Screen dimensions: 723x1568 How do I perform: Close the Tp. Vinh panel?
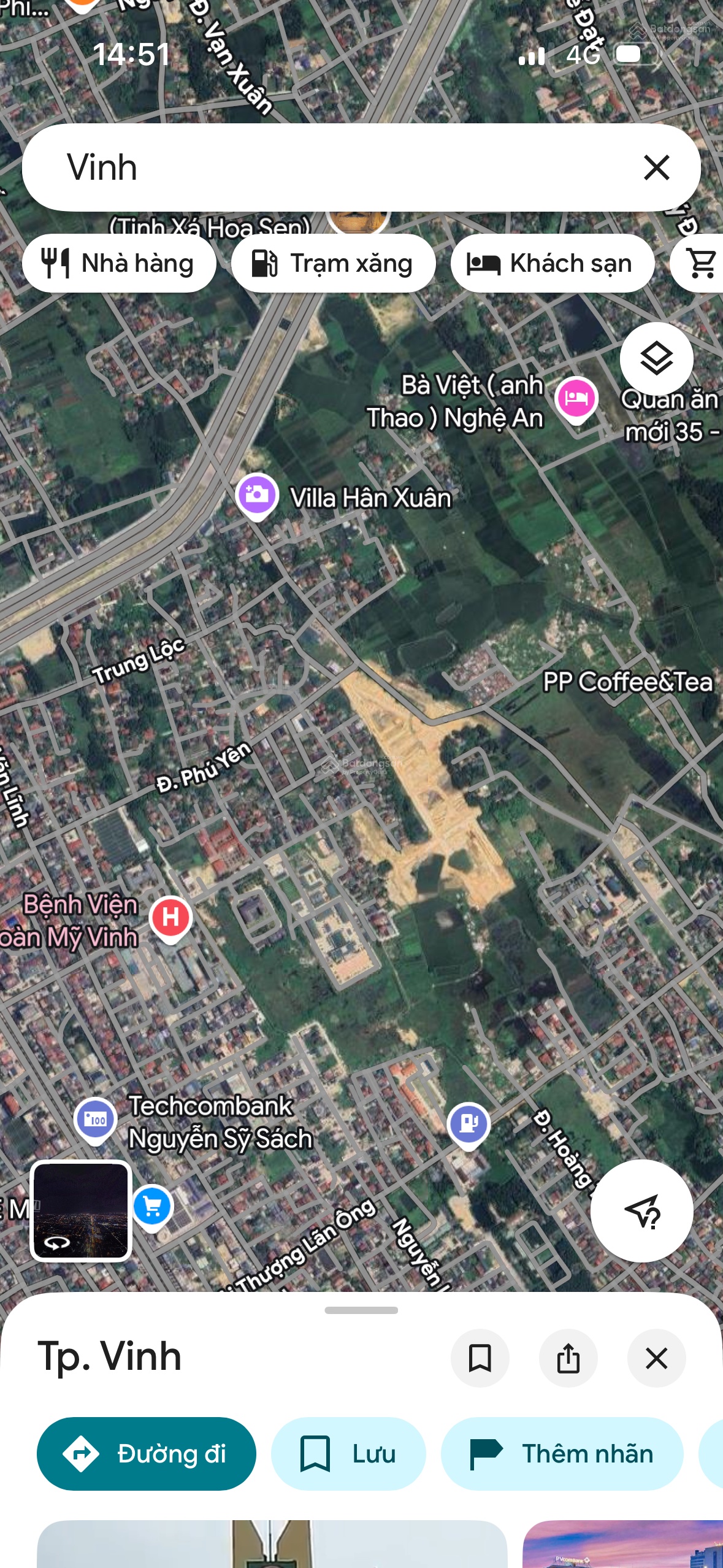tap(656, 1358)
